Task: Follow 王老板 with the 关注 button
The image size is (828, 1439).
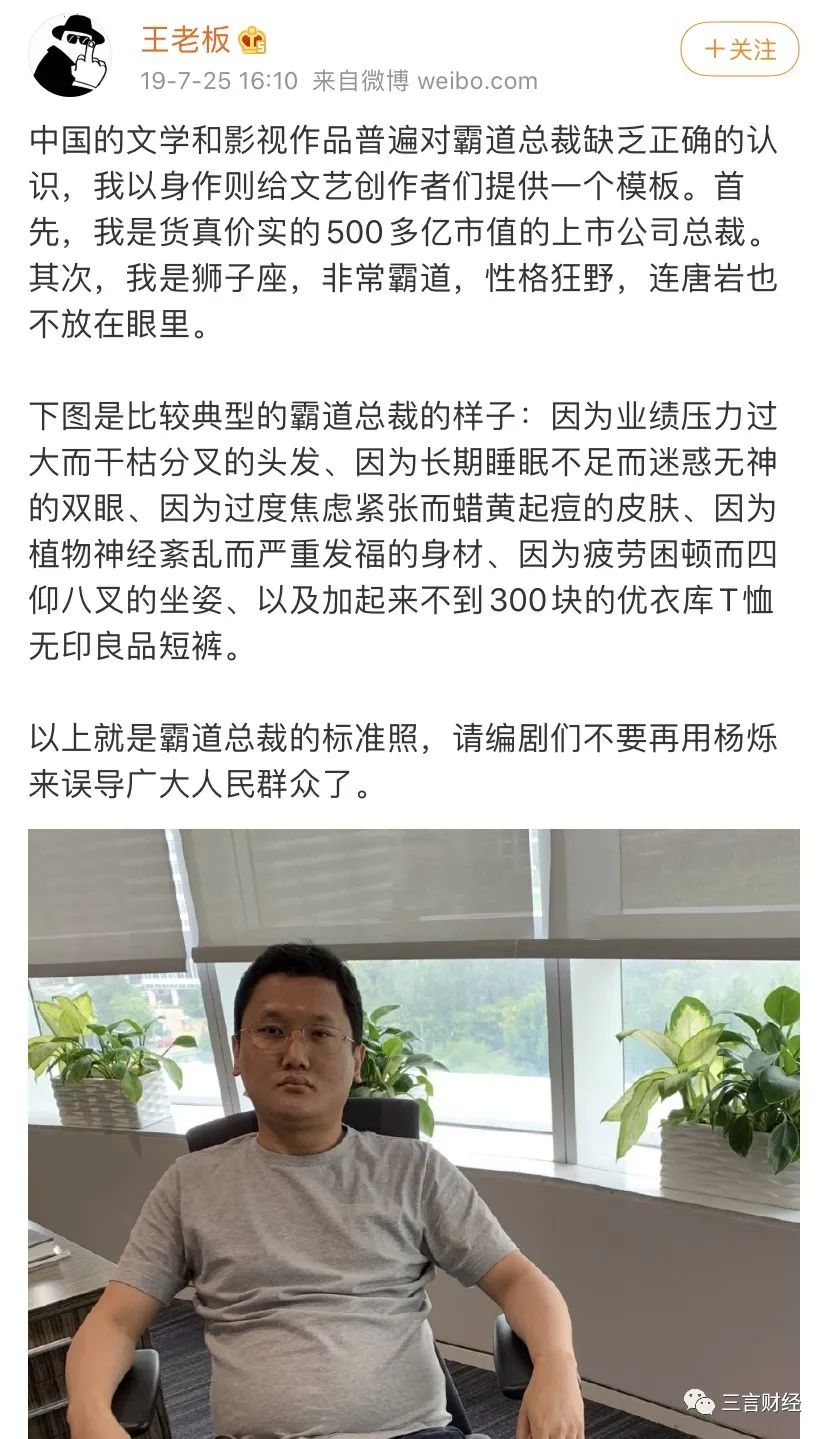Action: [x=739, y=49]
